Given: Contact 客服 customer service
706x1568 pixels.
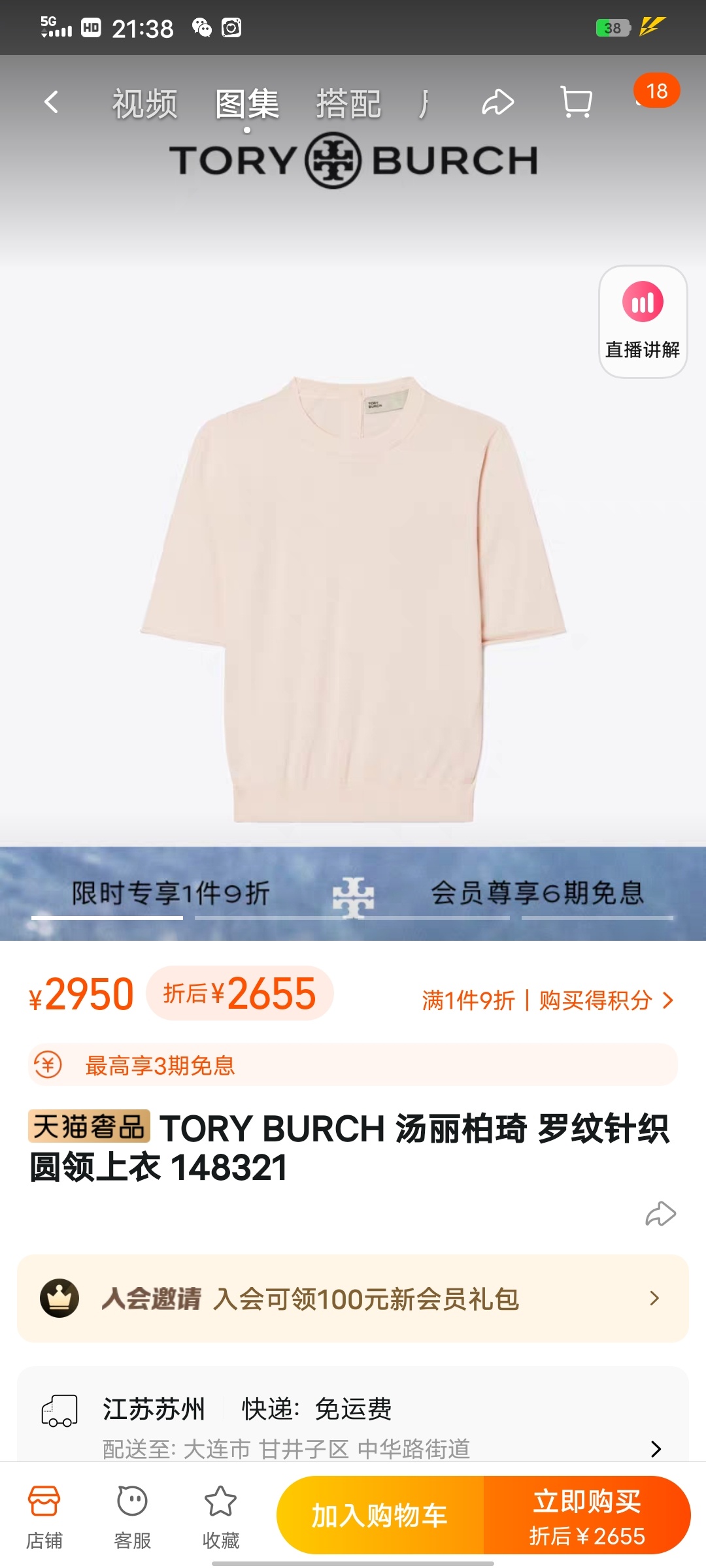Looking at the screenshot, I should click(x=132, y=1517).
